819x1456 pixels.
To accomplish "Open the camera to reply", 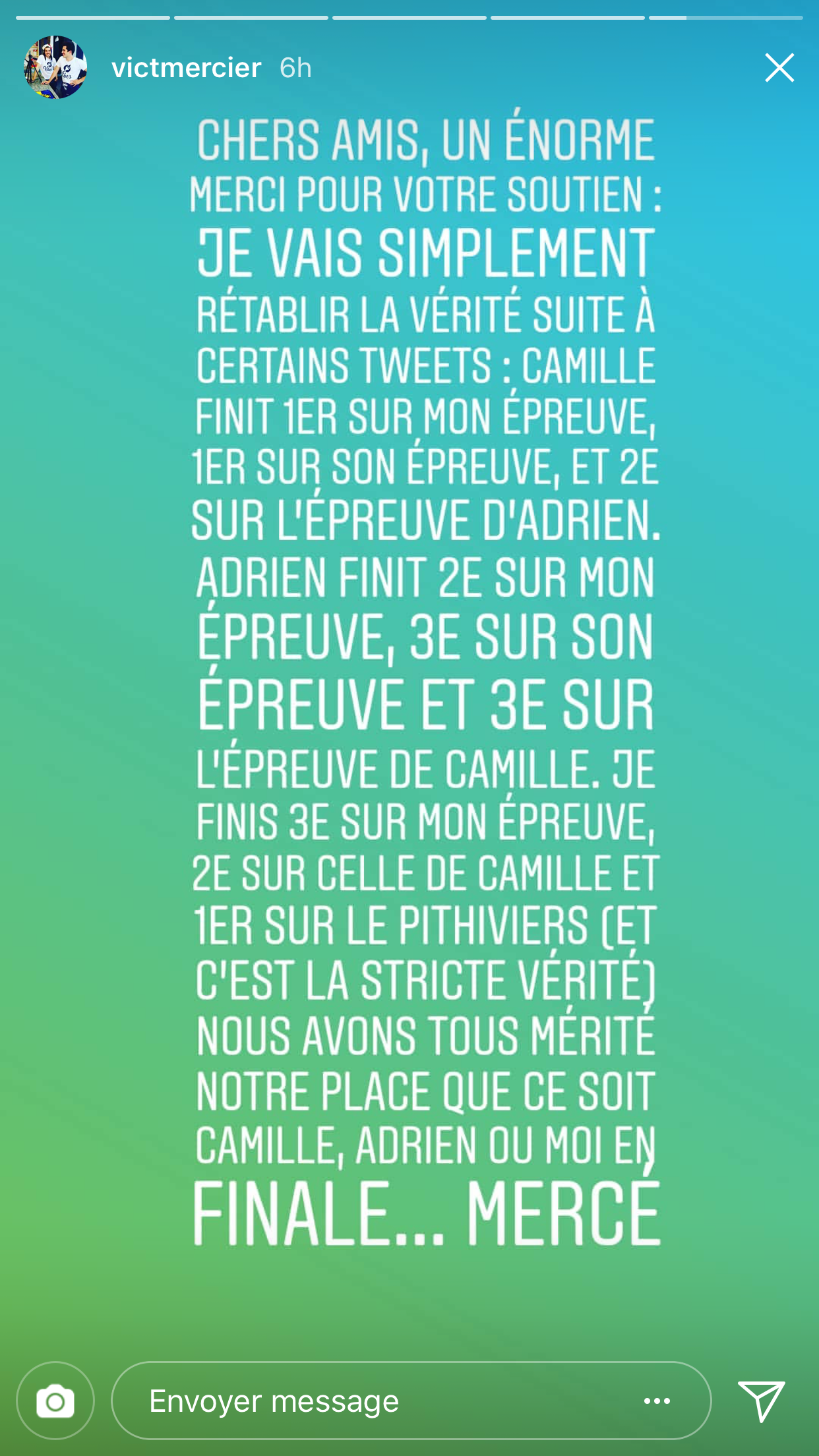I will pos(55,1401).
